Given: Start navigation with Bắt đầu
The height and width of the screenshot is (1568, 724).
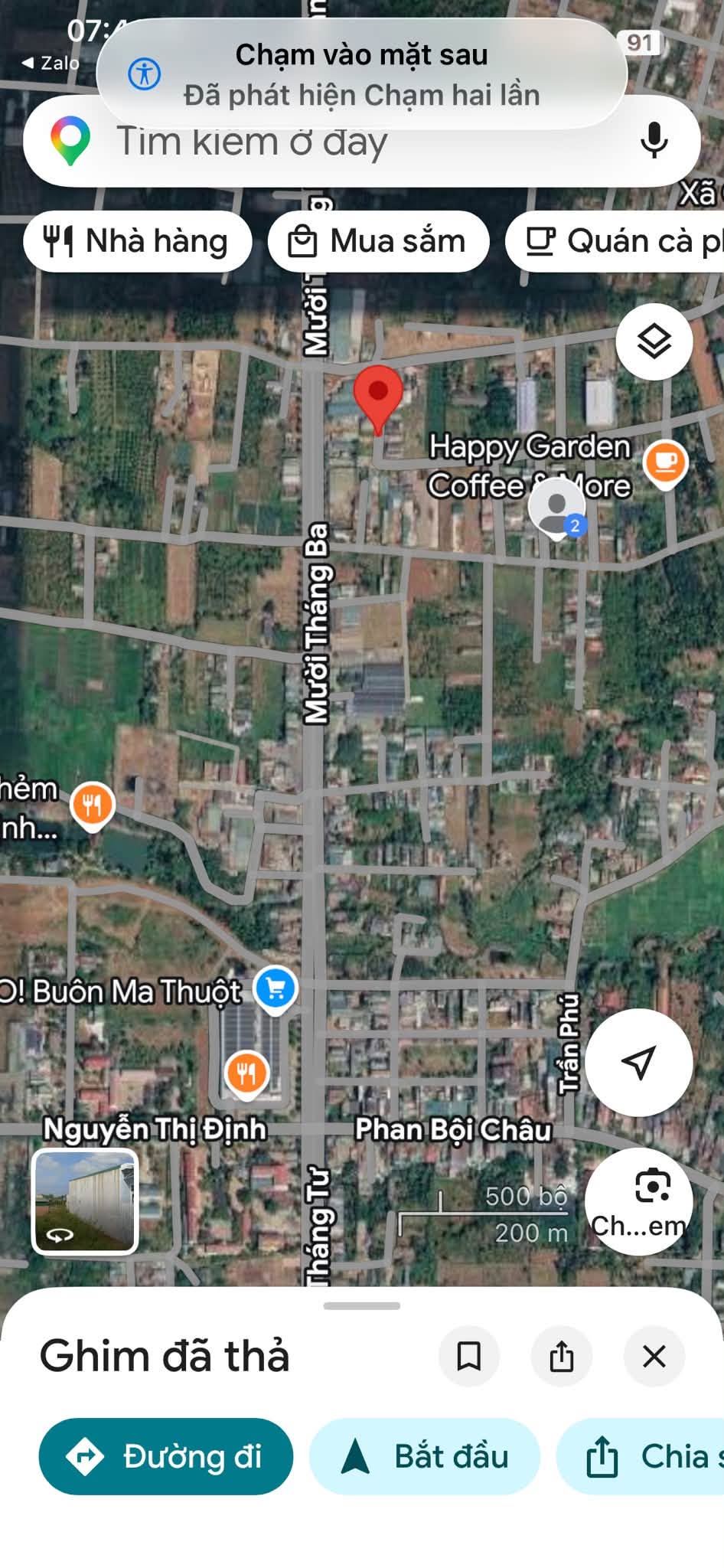Looking at the screenshot, I should click(425, 1456).
